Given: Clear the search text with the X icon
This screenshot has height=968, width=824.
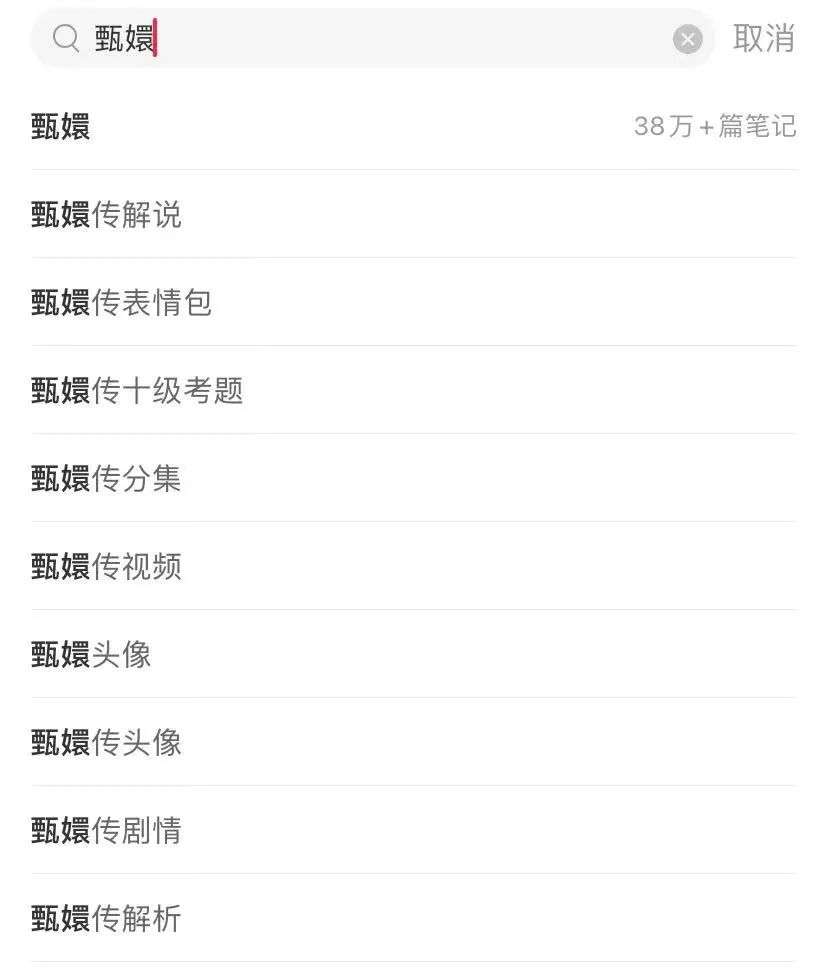Looking at the screenshot, I should tap(687, 39).
